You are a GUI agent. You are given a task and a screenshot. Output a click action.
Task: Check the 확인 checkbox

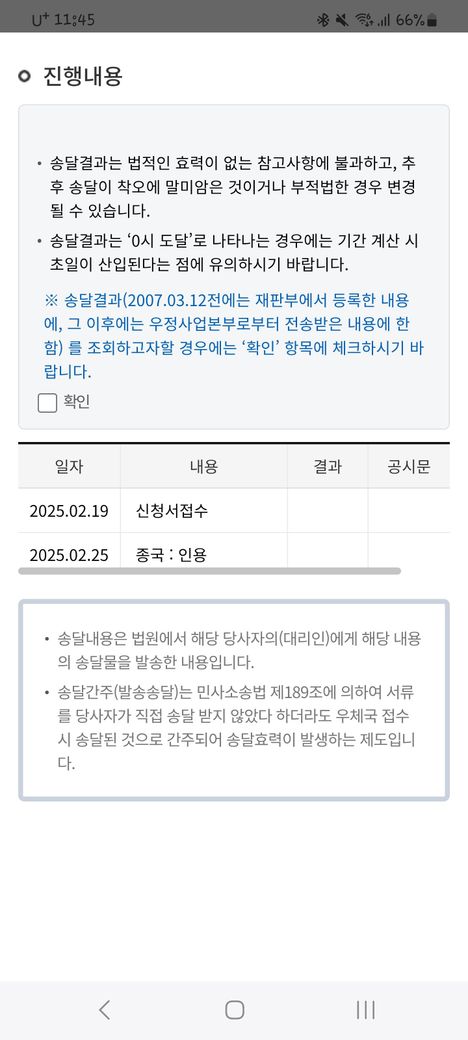[47, 403]
